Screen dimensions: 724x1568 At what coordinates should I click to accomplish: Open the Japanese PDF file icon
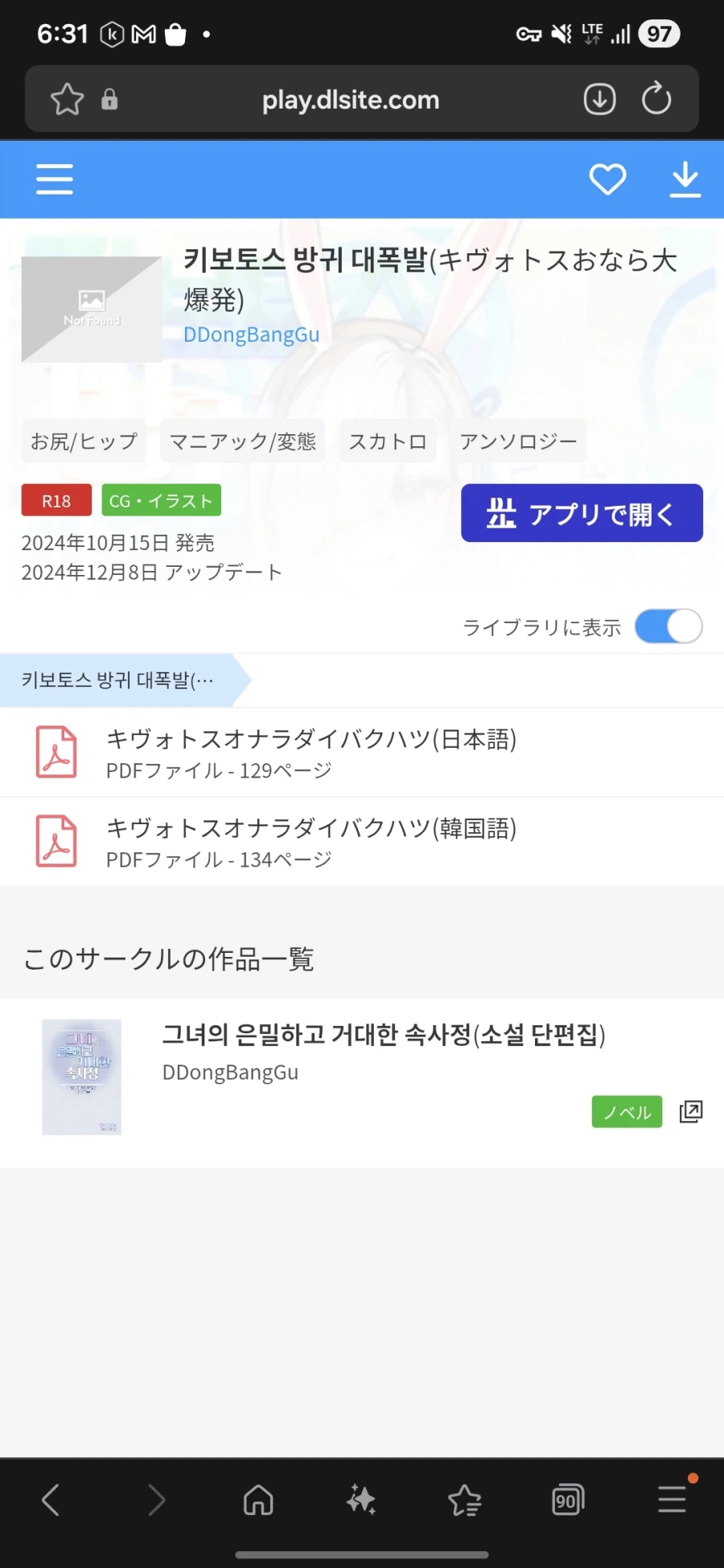pyautogui.click(x=56, y=753)
